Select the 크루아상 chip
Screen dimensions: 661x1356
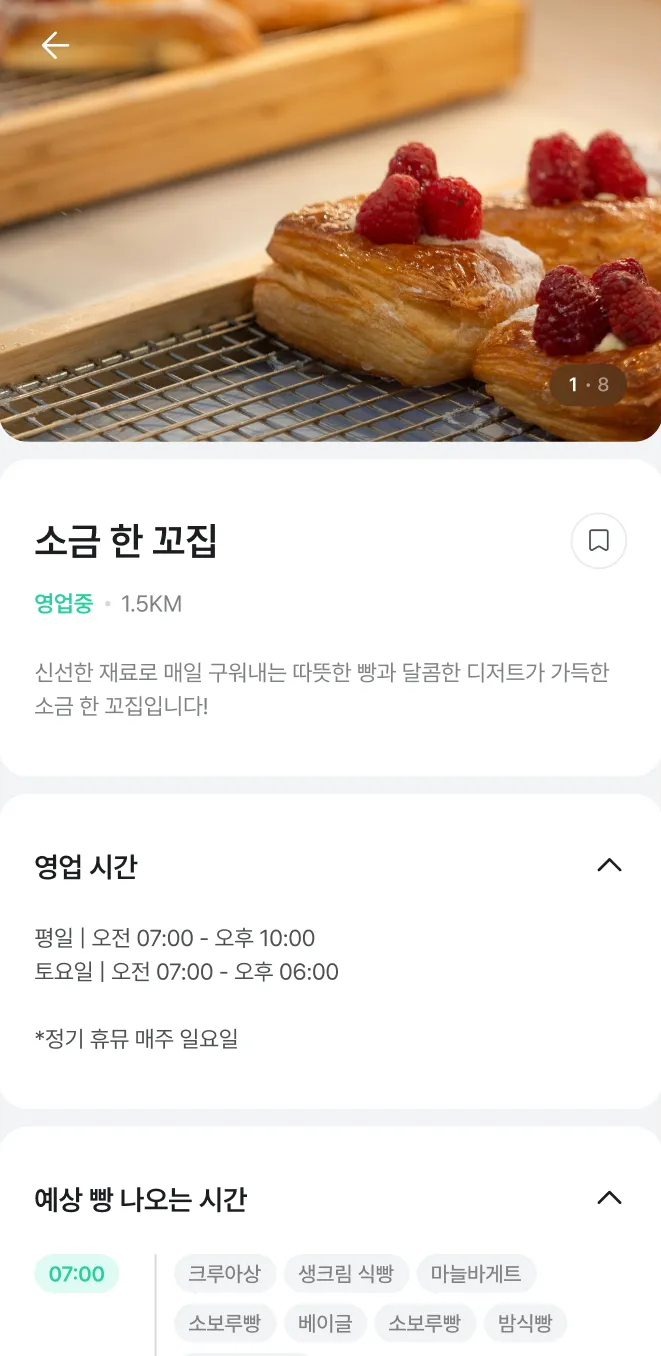[x=225, y=1274]
